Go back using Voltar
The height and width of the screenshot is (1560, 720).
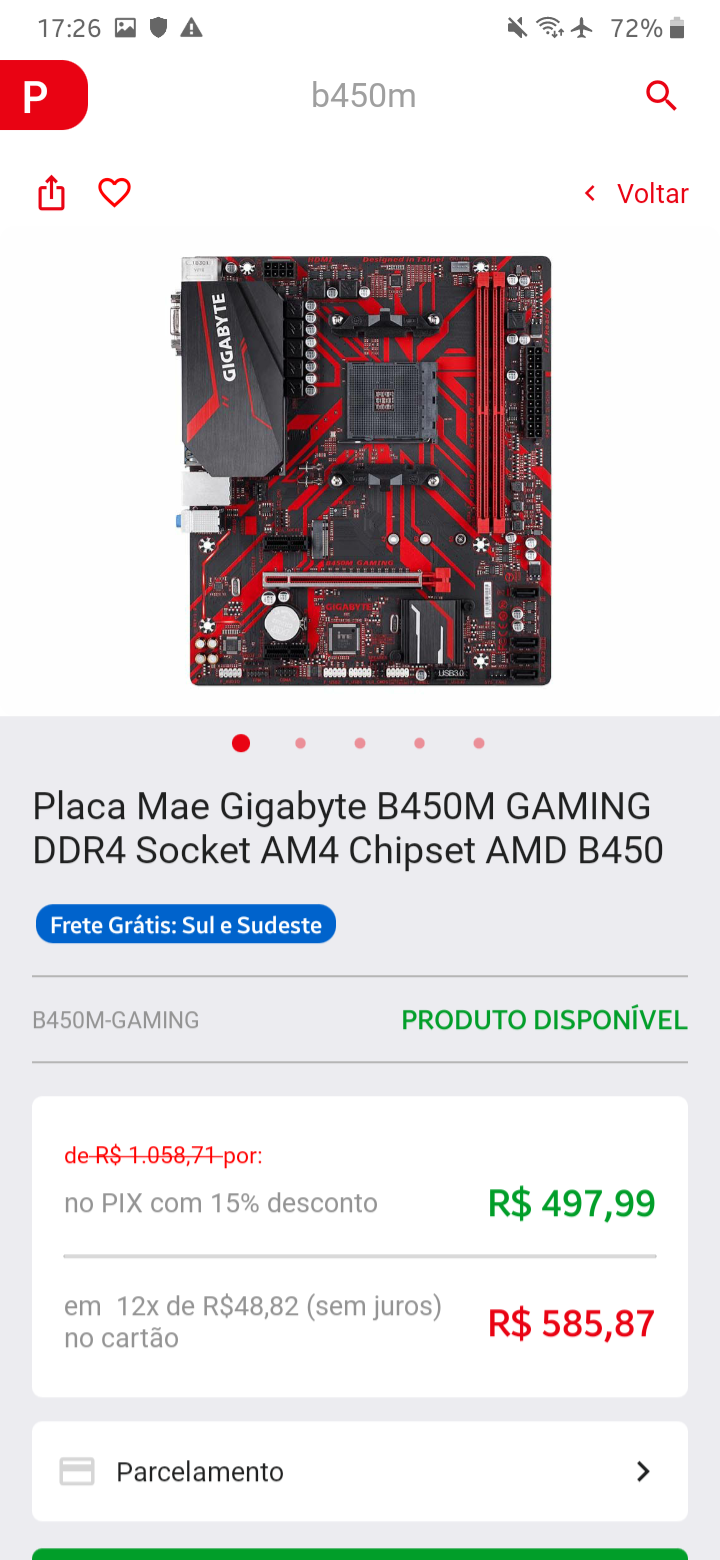coord(637,193)
